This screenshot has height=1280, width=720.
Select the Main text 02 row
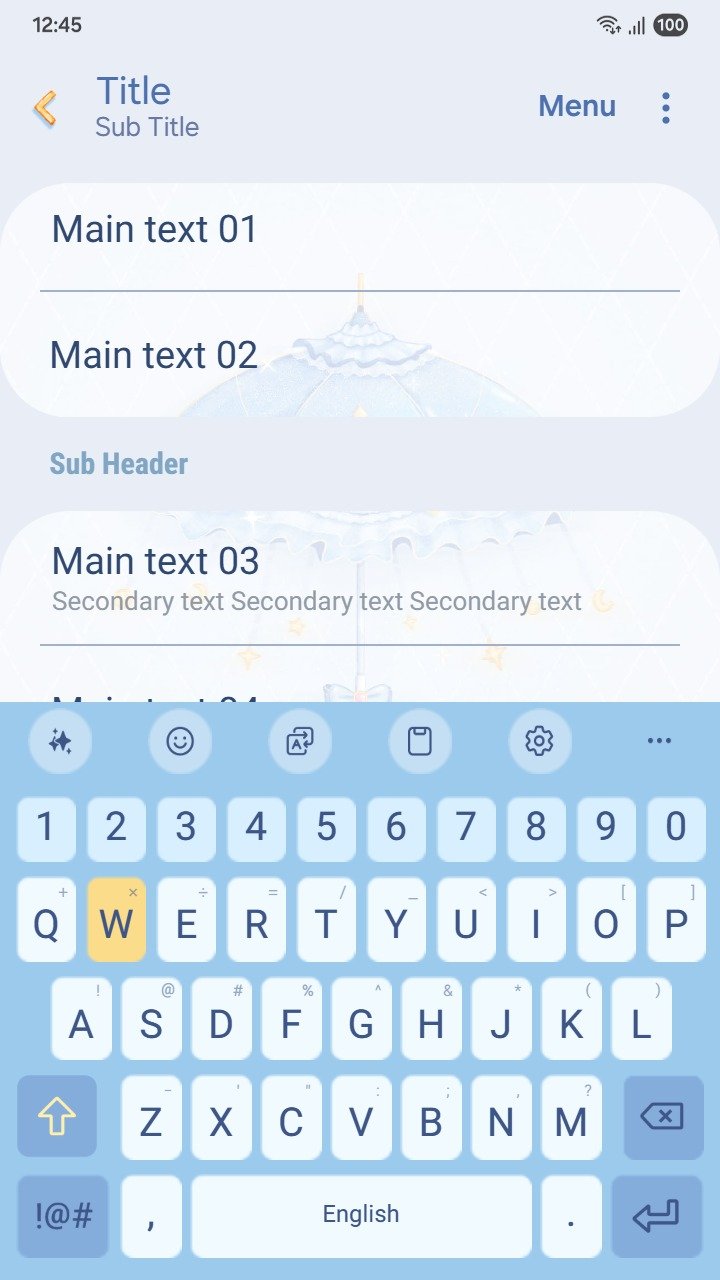click(x=360, y=356)
